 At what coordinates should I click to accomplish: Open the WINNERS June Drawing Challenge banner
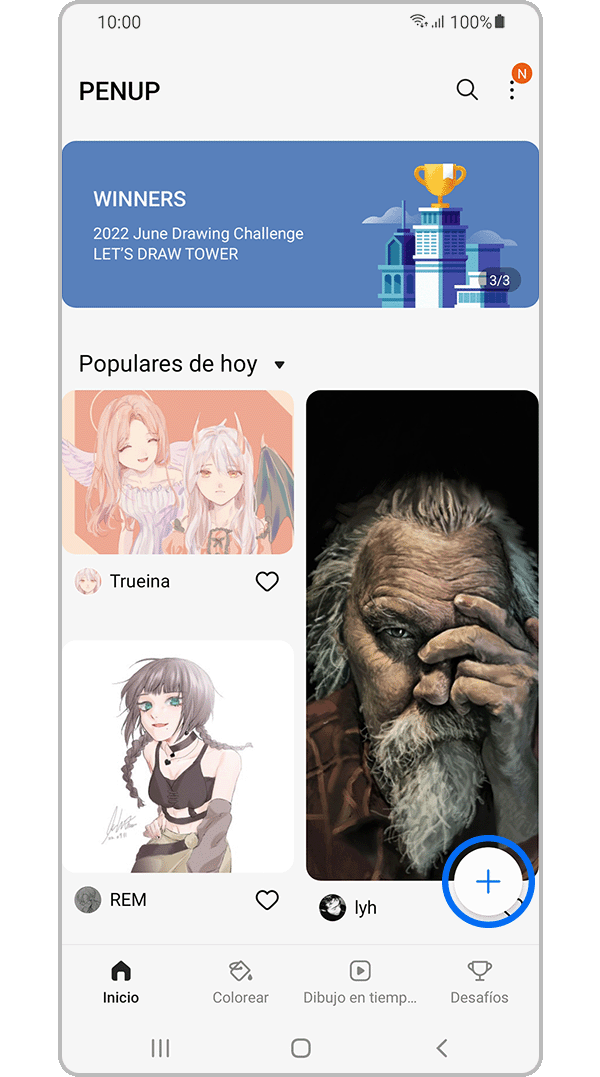(x=300, y=224)
